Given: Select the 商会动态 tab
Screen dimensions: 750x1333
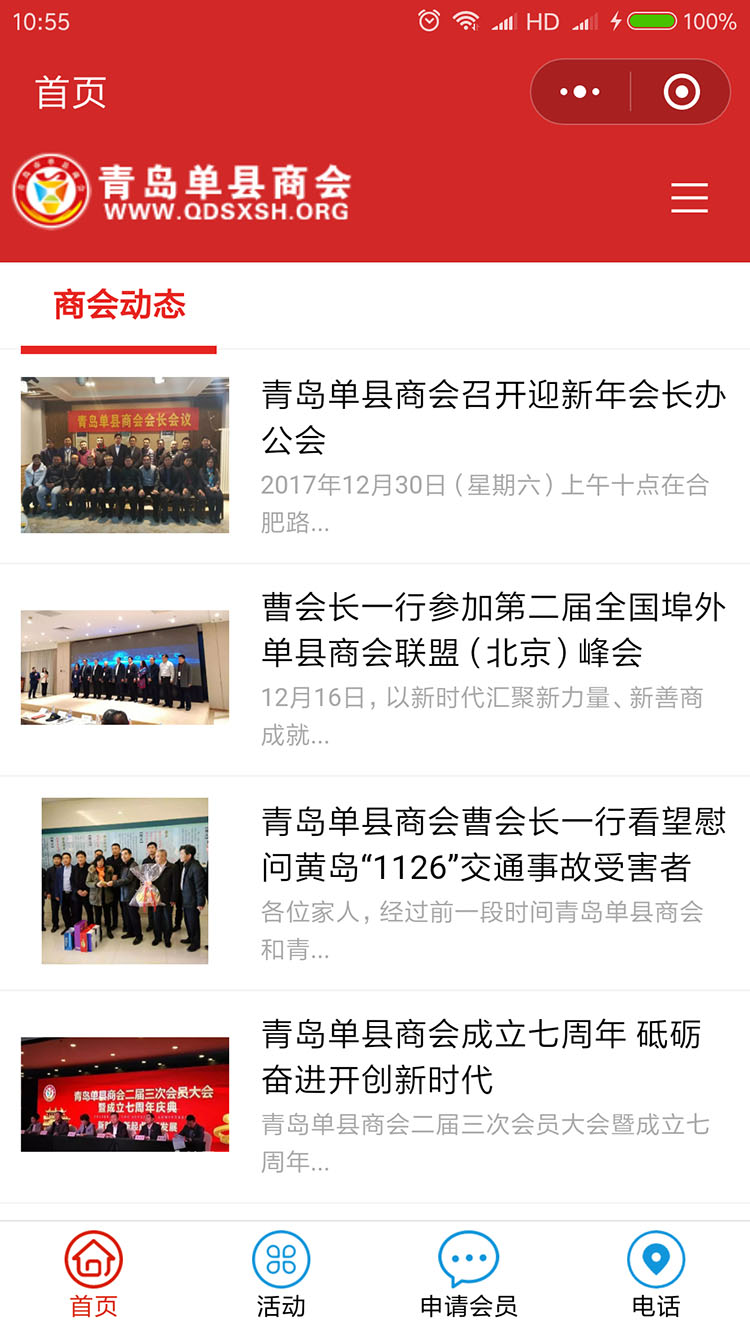Looking at the screenshot, I should (119, 306).
